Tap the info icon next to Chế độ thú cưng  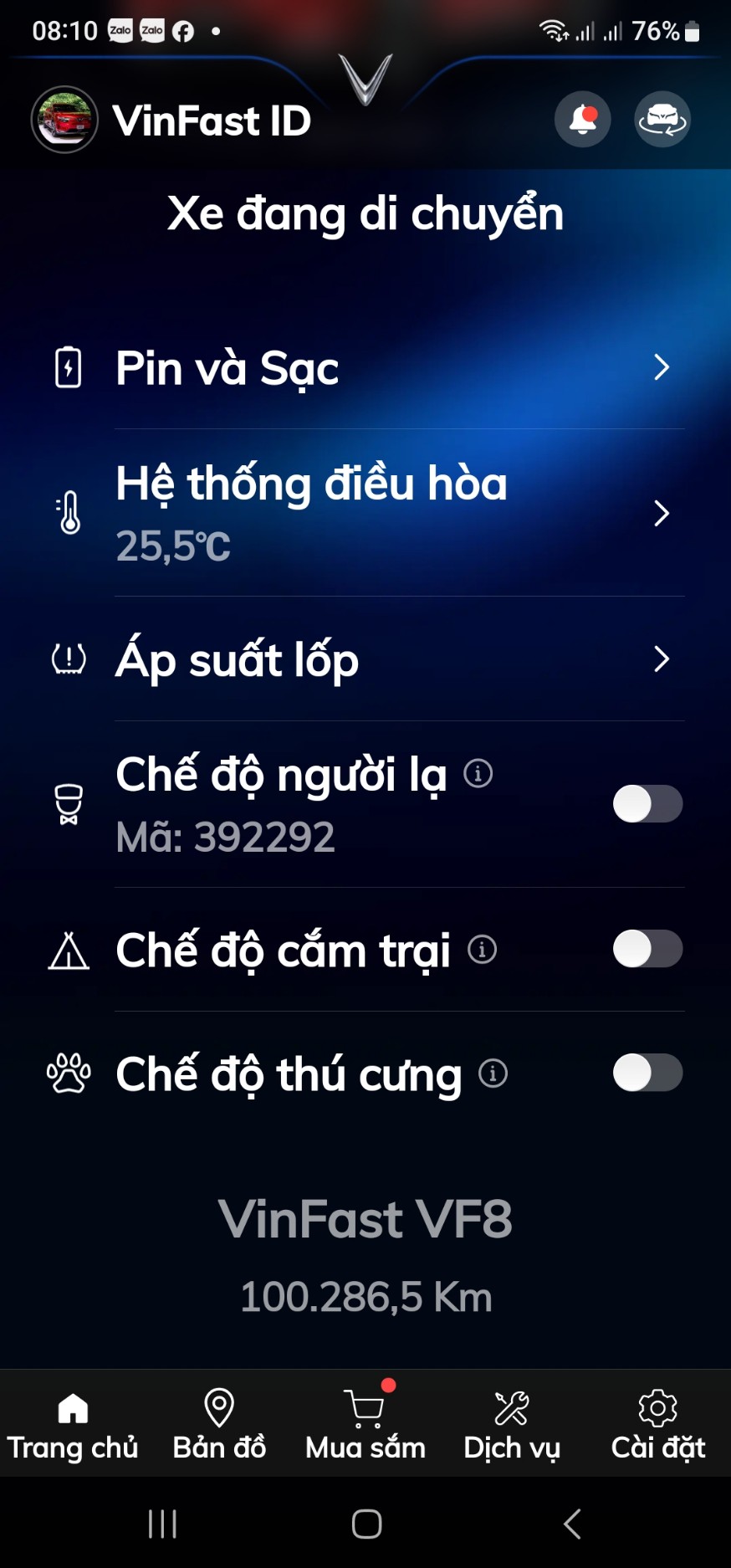493,1073
